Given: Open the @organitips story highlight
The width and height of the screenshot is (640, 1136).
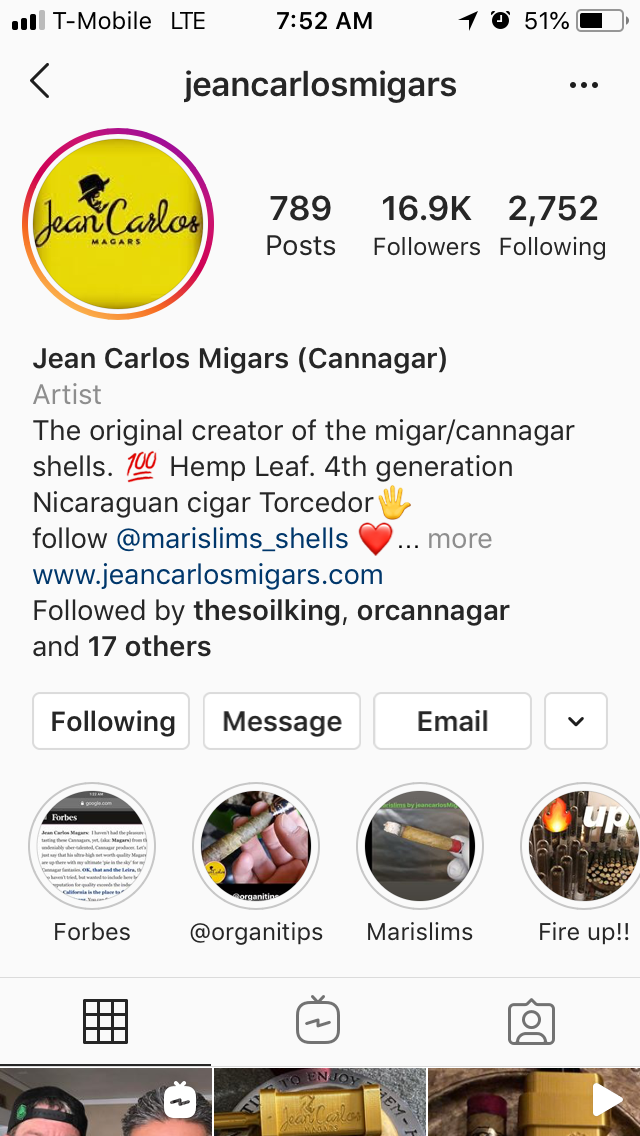Looking at the screenshot, I should pos(256,845).
